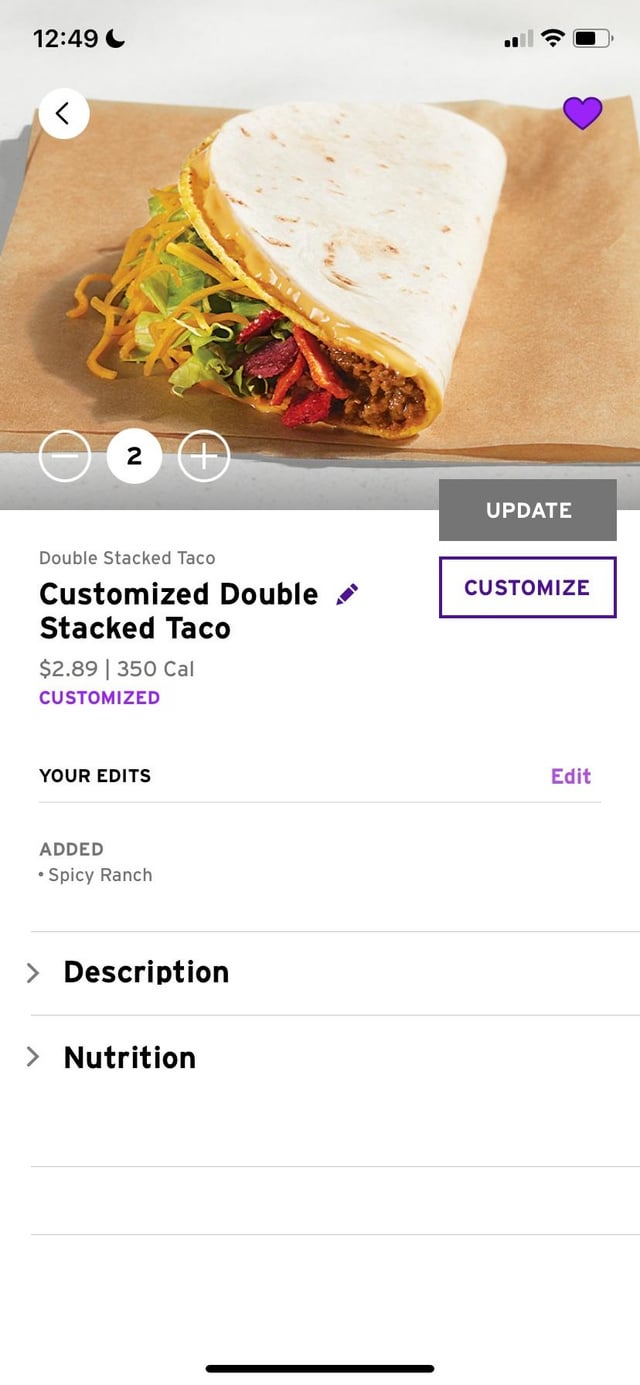Viewport: 640px width, 1385px height.
Task: Increase the taco quantity with plus
Action: 204,457
